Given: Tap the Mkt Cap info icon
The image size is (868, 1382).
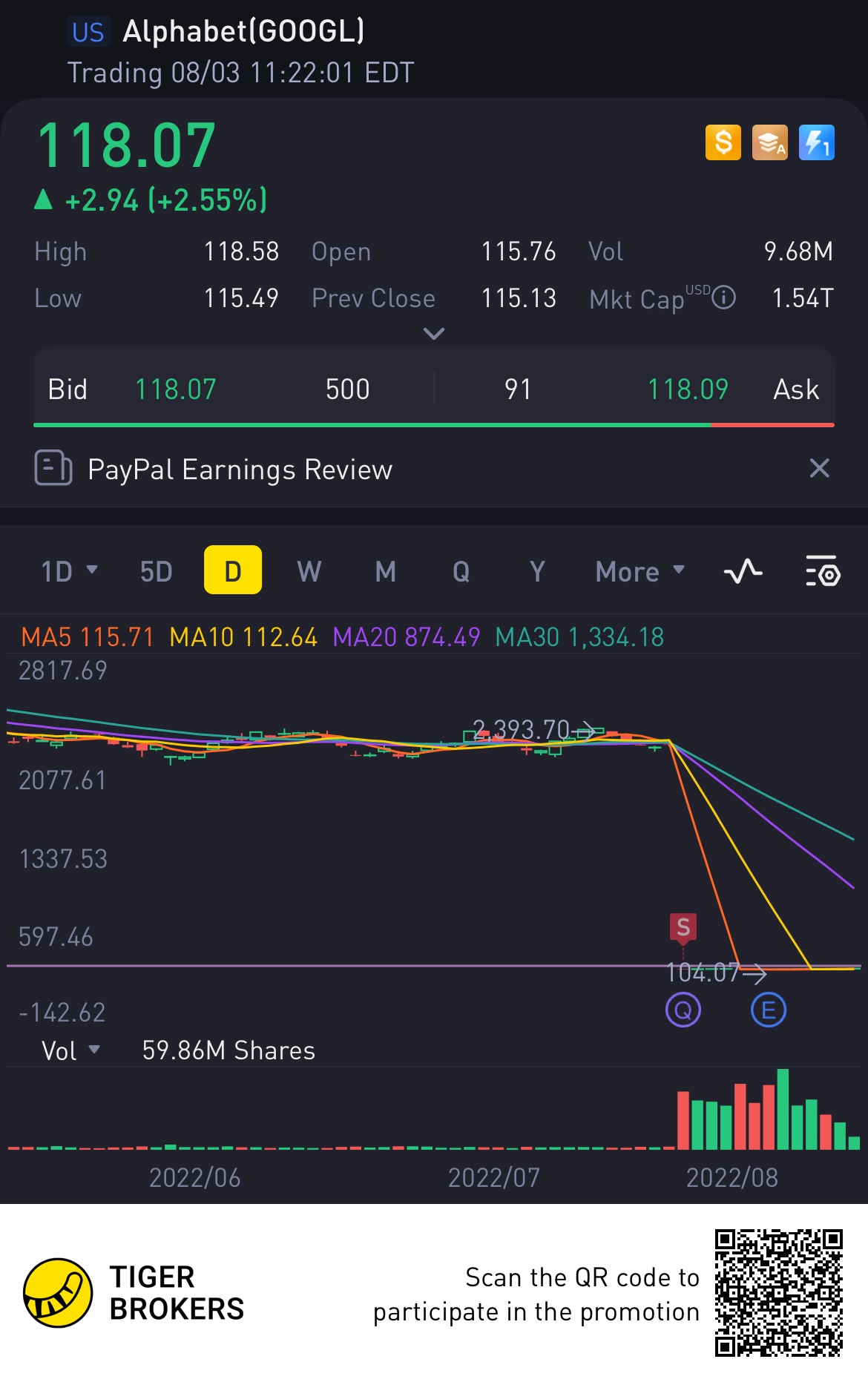Looking at the screenshot, I should pos(723,298).
